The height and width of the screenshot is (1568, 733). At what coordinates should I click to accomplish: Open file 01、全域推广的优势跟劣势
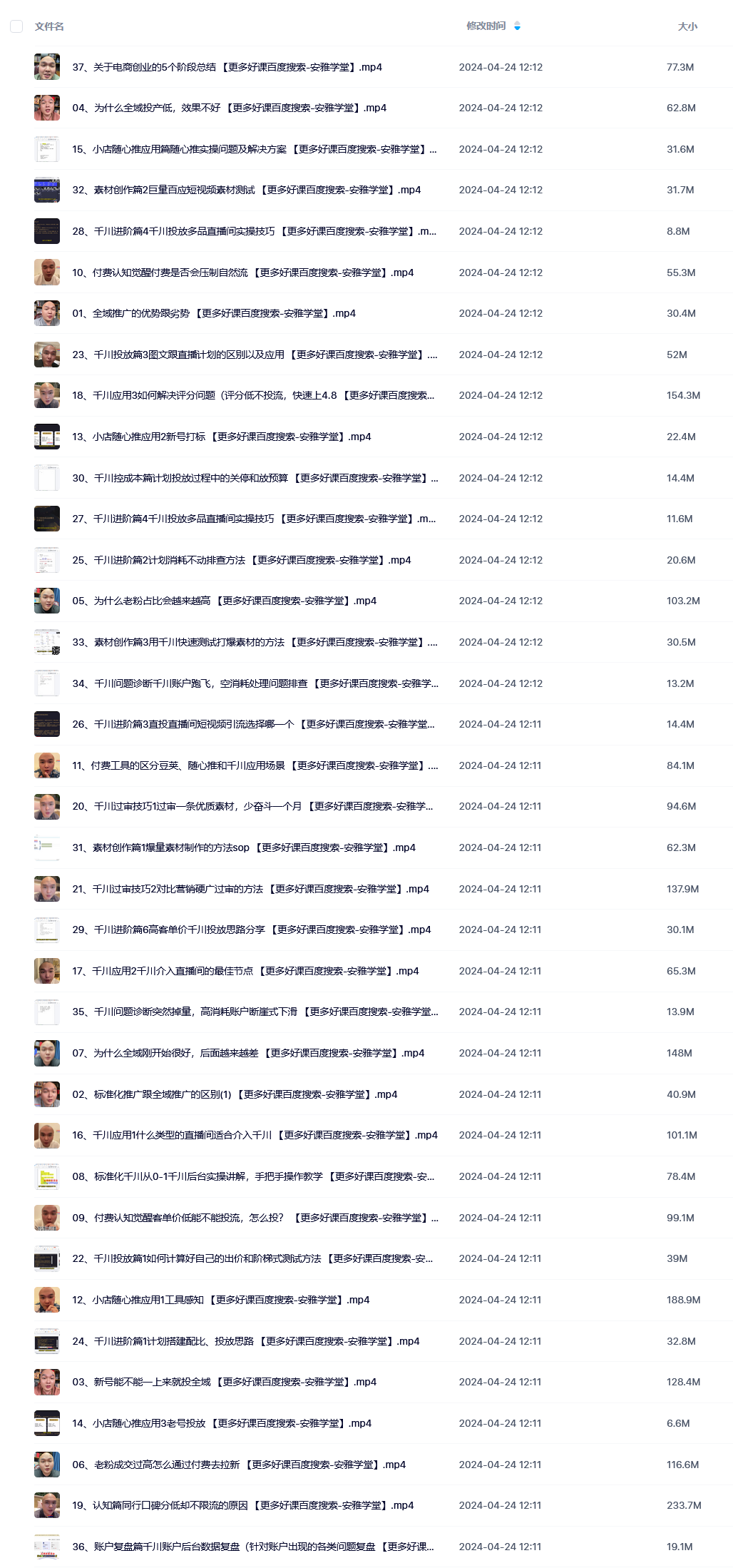214,313
